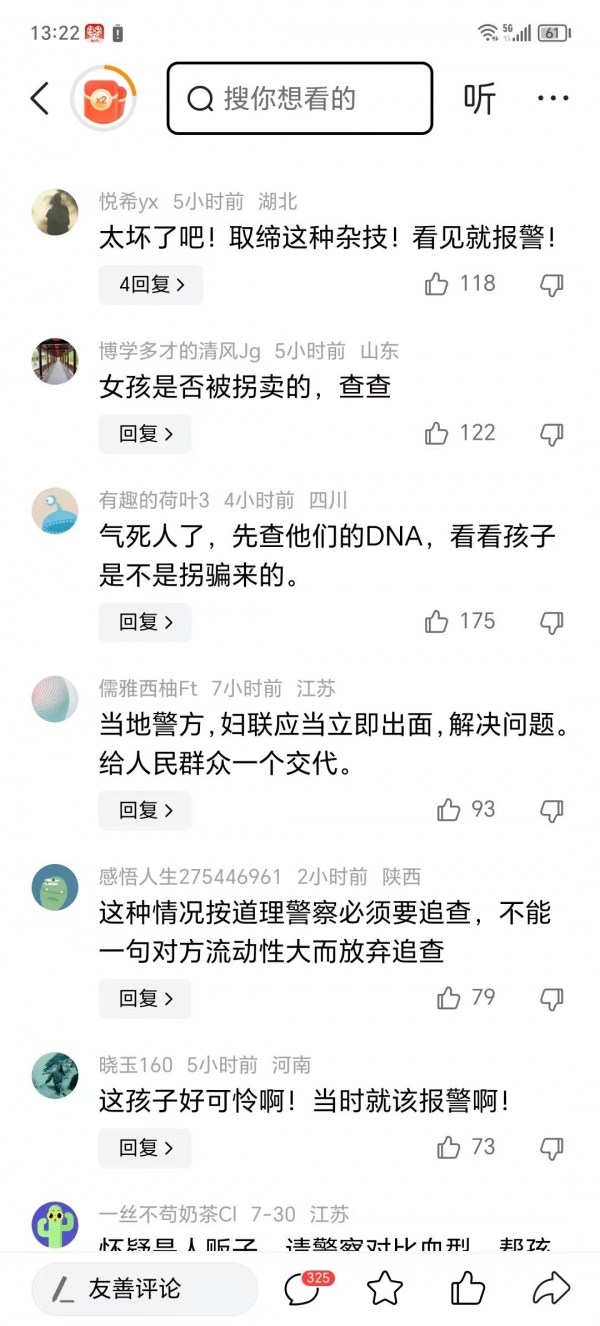Reply to 博学多才的清风Jg's comment
600x1326 pixels.
tap(145, 434)
